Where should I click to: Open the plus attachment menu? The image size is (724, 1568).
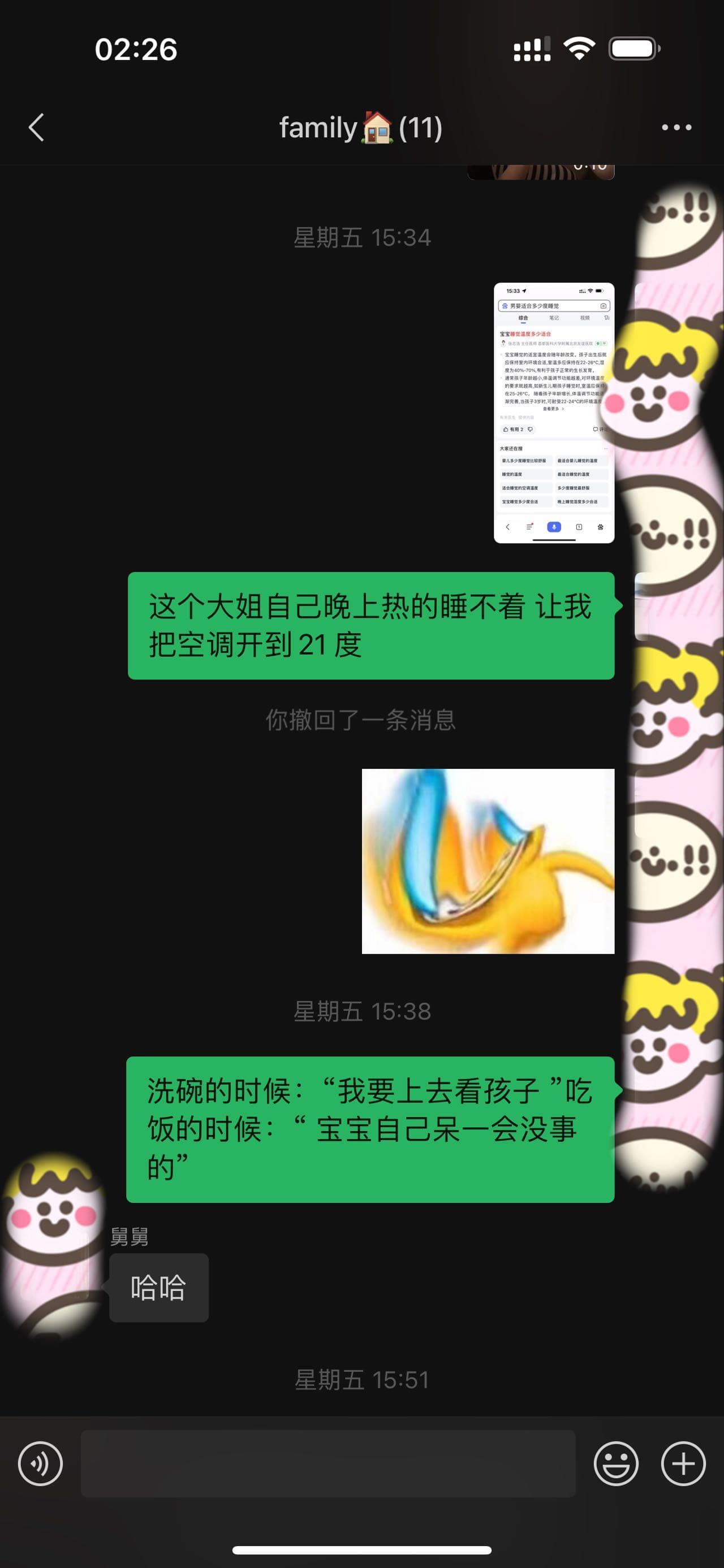point(683,1463)
